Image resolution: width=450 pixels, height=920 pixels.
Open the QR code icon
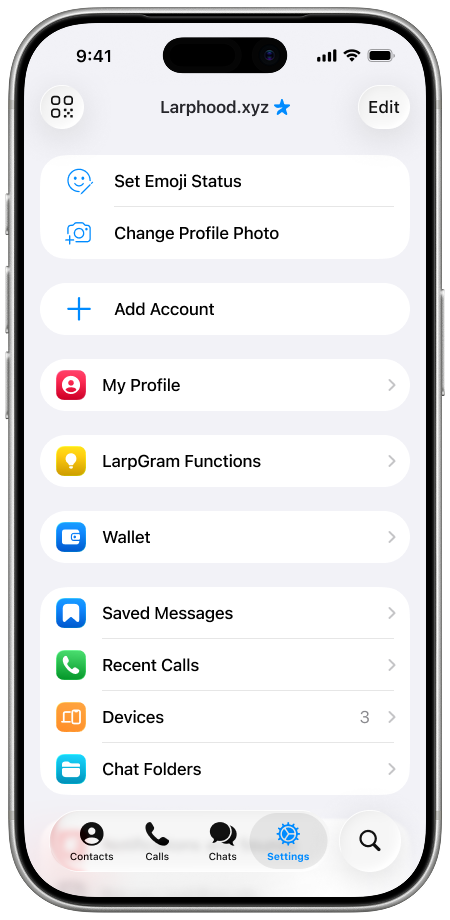tap(62, 107)
